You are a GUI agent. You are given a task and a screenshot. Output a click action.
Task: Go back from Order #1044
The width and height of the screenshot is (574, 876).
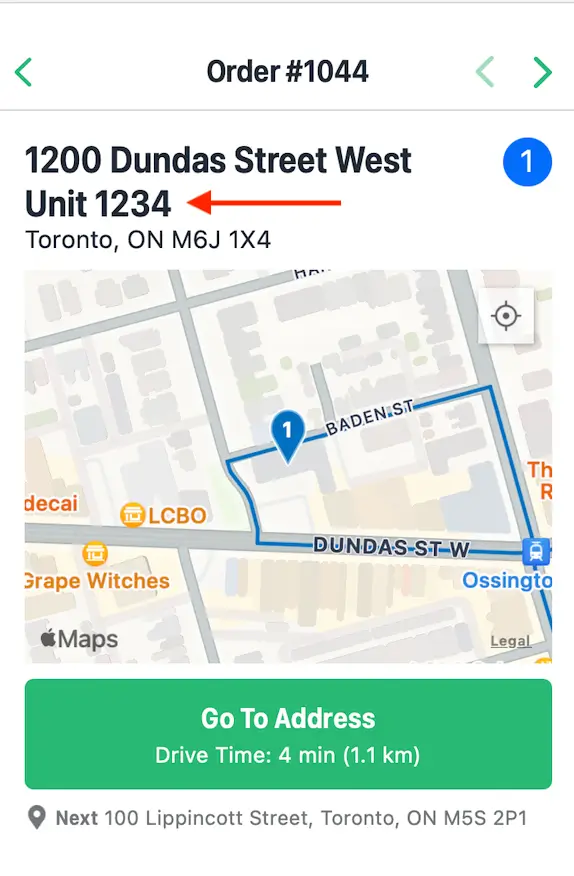(x=23, y=72)
